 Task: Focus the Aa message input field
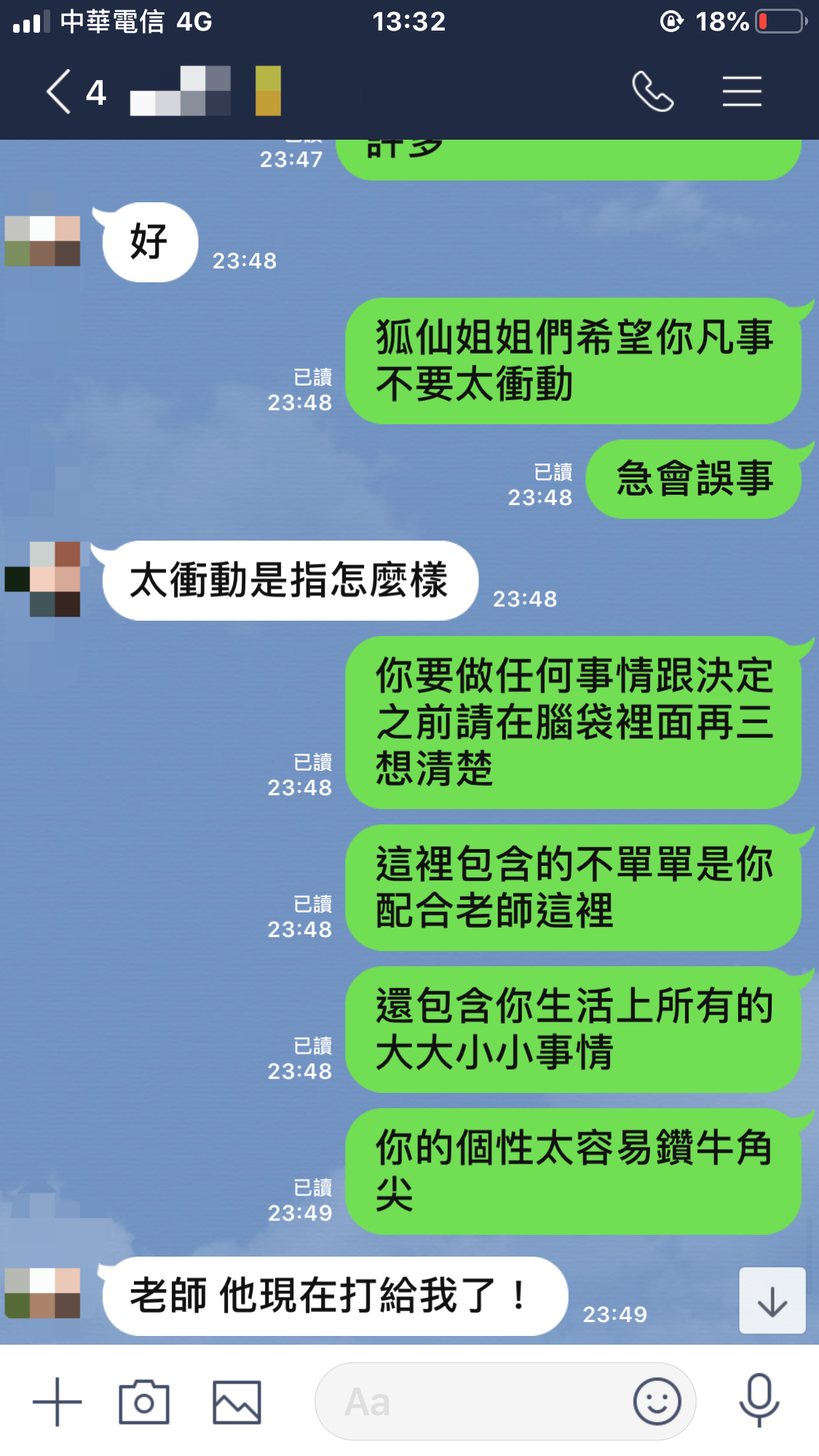[x=473, y=1401]
